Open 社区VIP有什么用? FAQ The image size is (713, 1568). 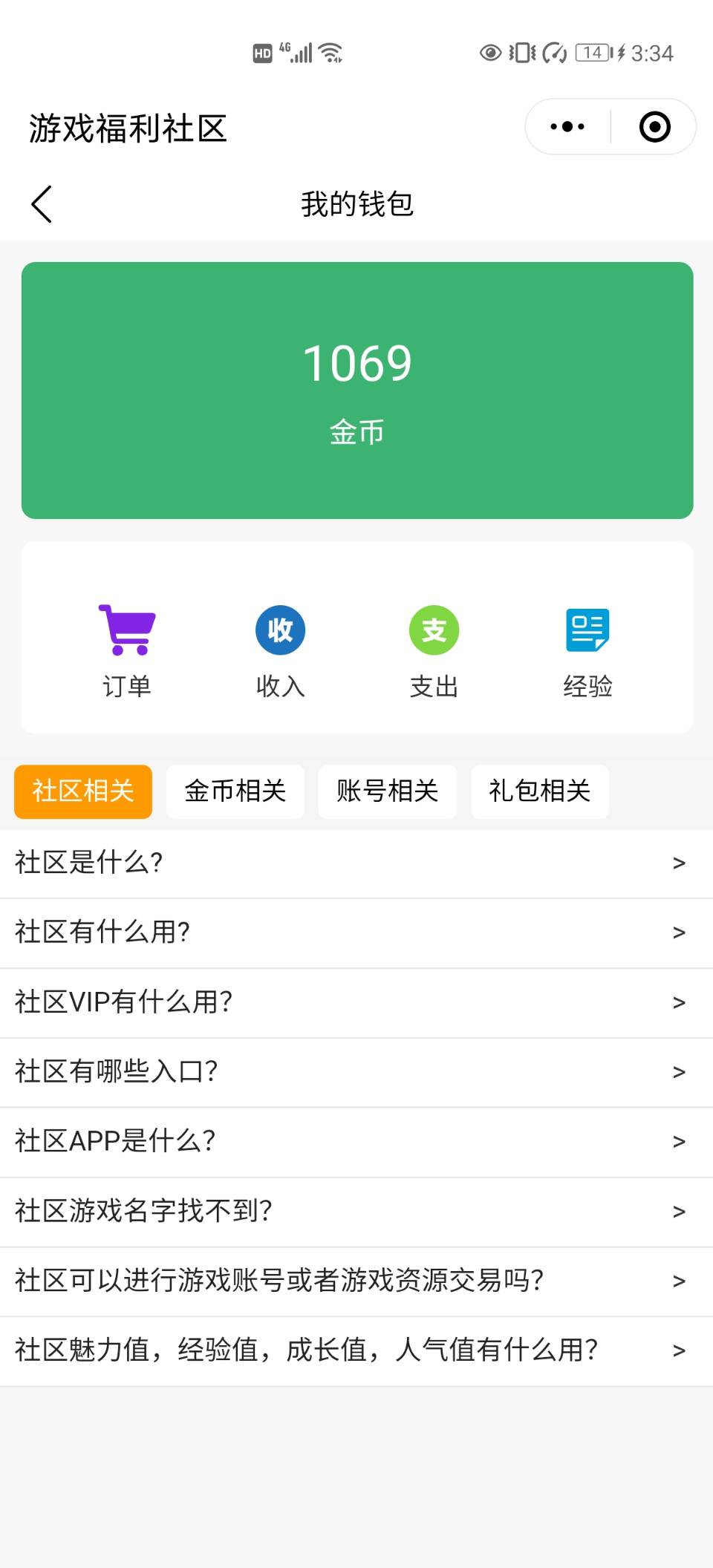point(356,1002)
